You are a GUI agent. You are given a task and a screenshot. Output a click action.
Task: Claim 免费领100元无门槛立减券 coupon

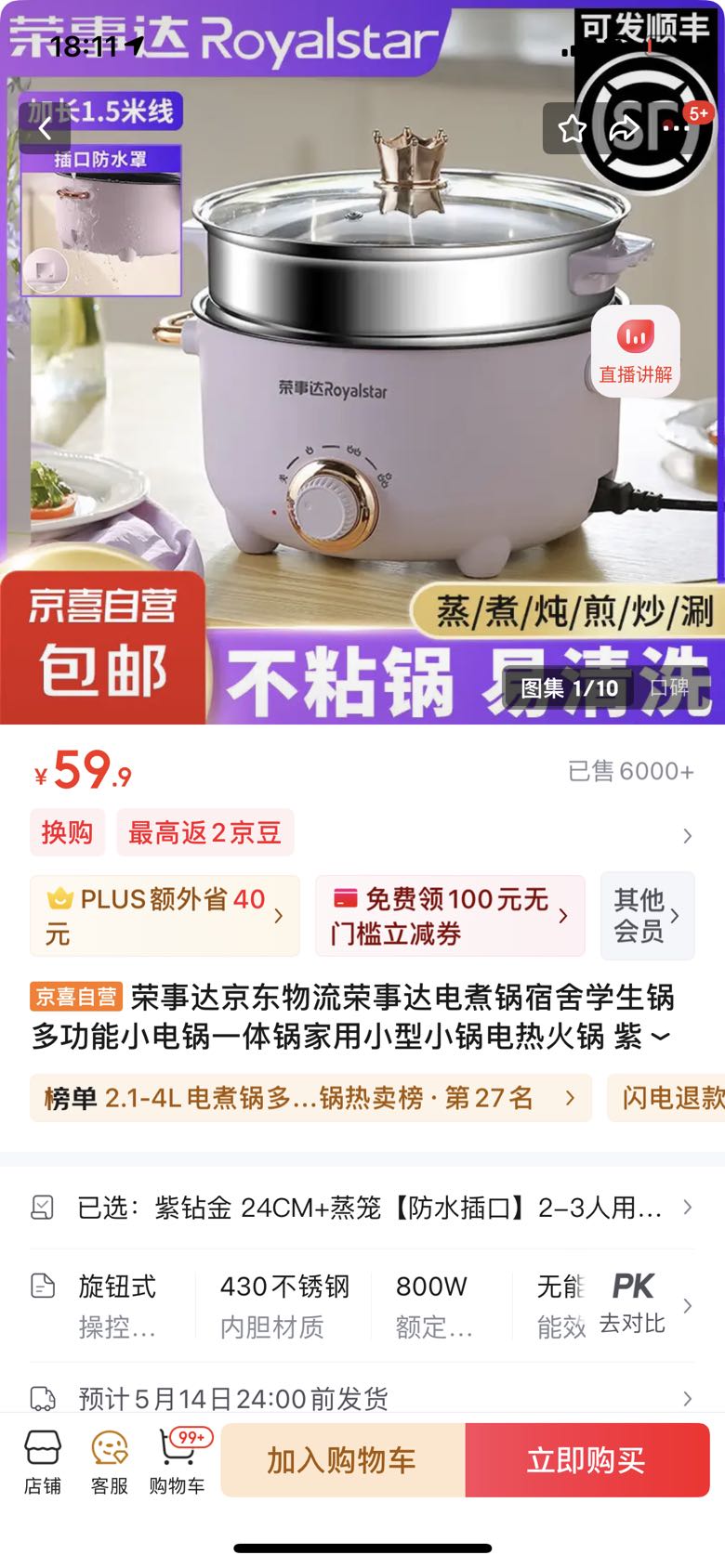coord(450,915)
